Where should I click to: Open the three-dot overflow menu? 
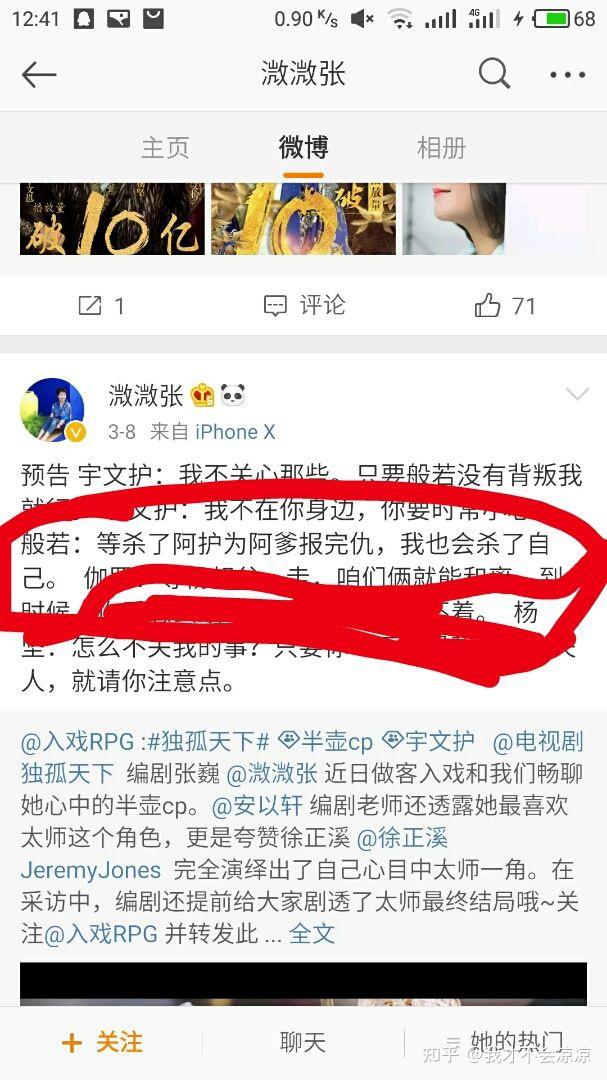(567, 75)
